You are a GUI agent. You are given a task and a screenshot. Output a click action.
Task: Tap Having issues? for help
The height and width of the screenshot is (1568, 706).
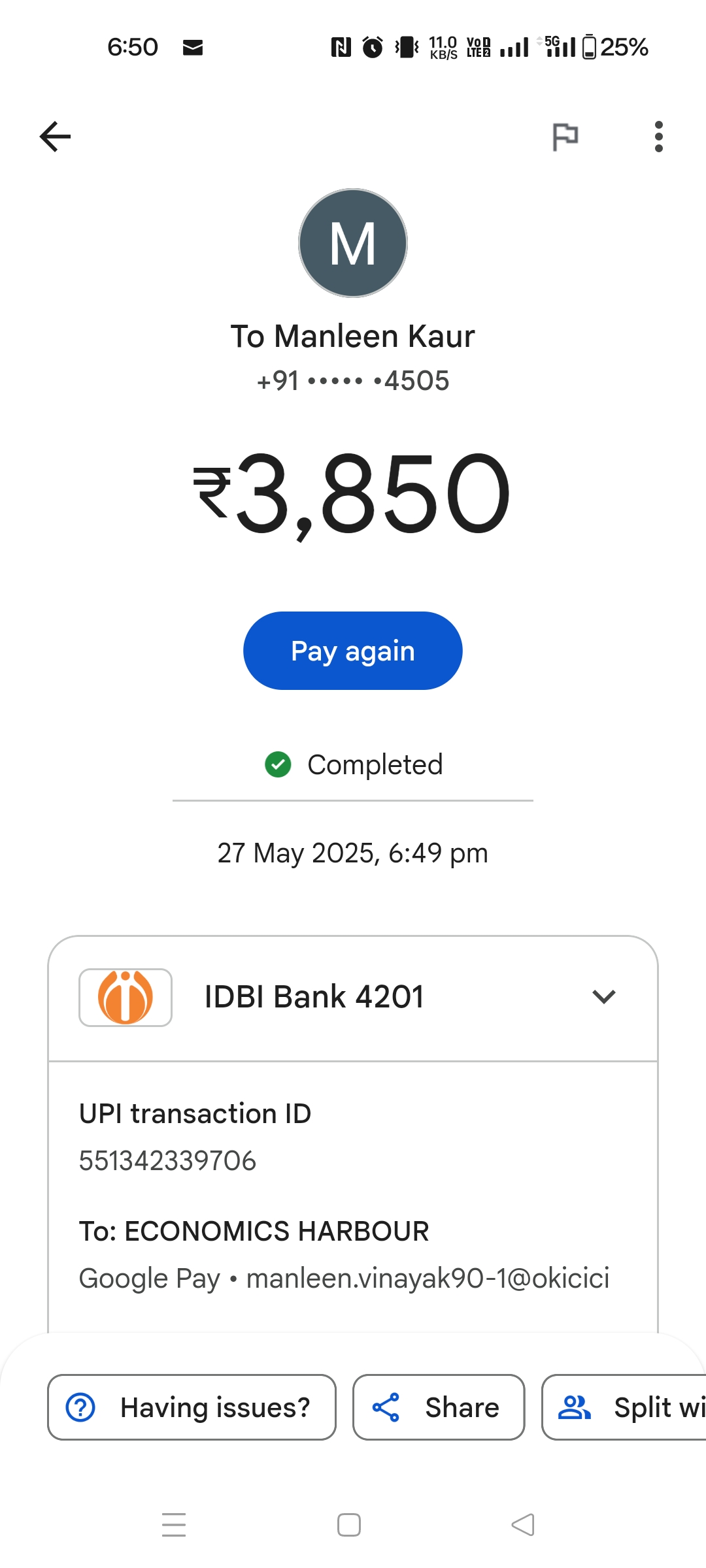click(x=192, y=1407)
